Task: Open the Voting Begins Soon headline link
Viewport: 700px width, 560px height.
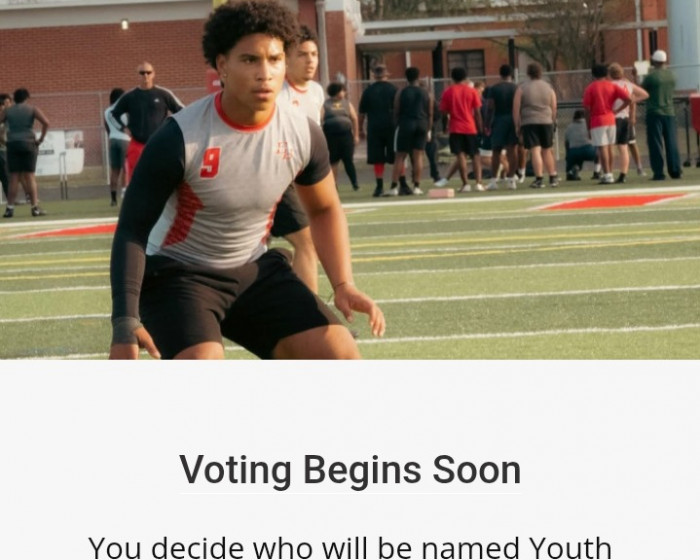Action: pyautogui.click(x=350, y=470)
